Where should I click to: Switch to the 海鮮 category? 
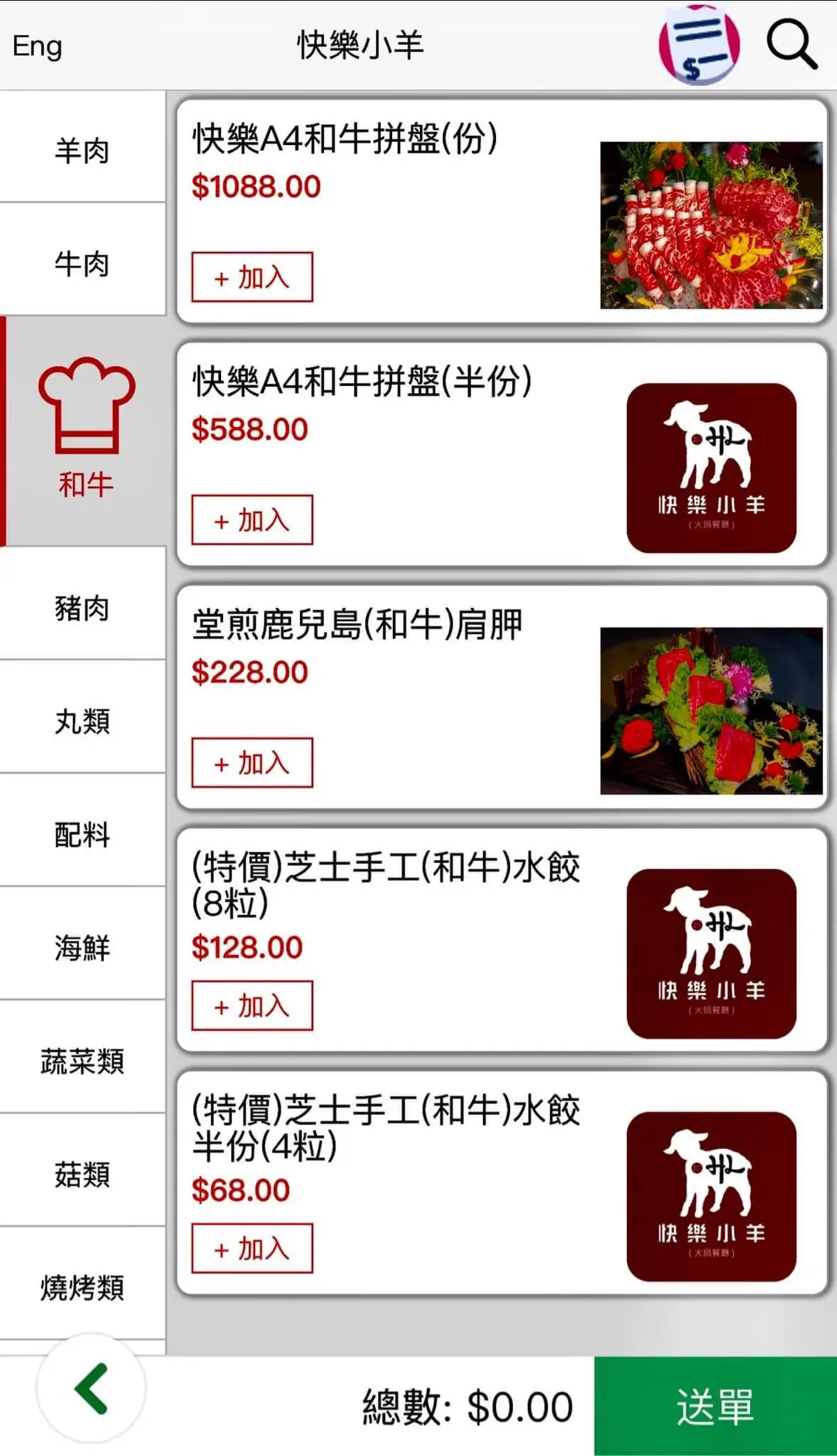point(82,947)
